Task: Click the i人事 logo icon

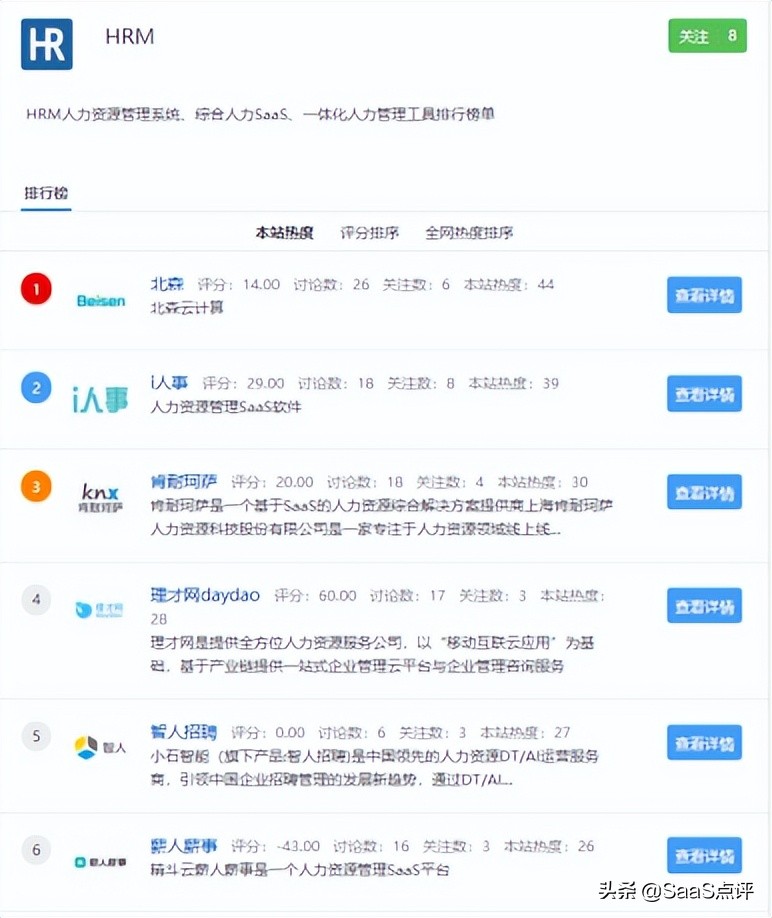Action: tap(99, 392)
